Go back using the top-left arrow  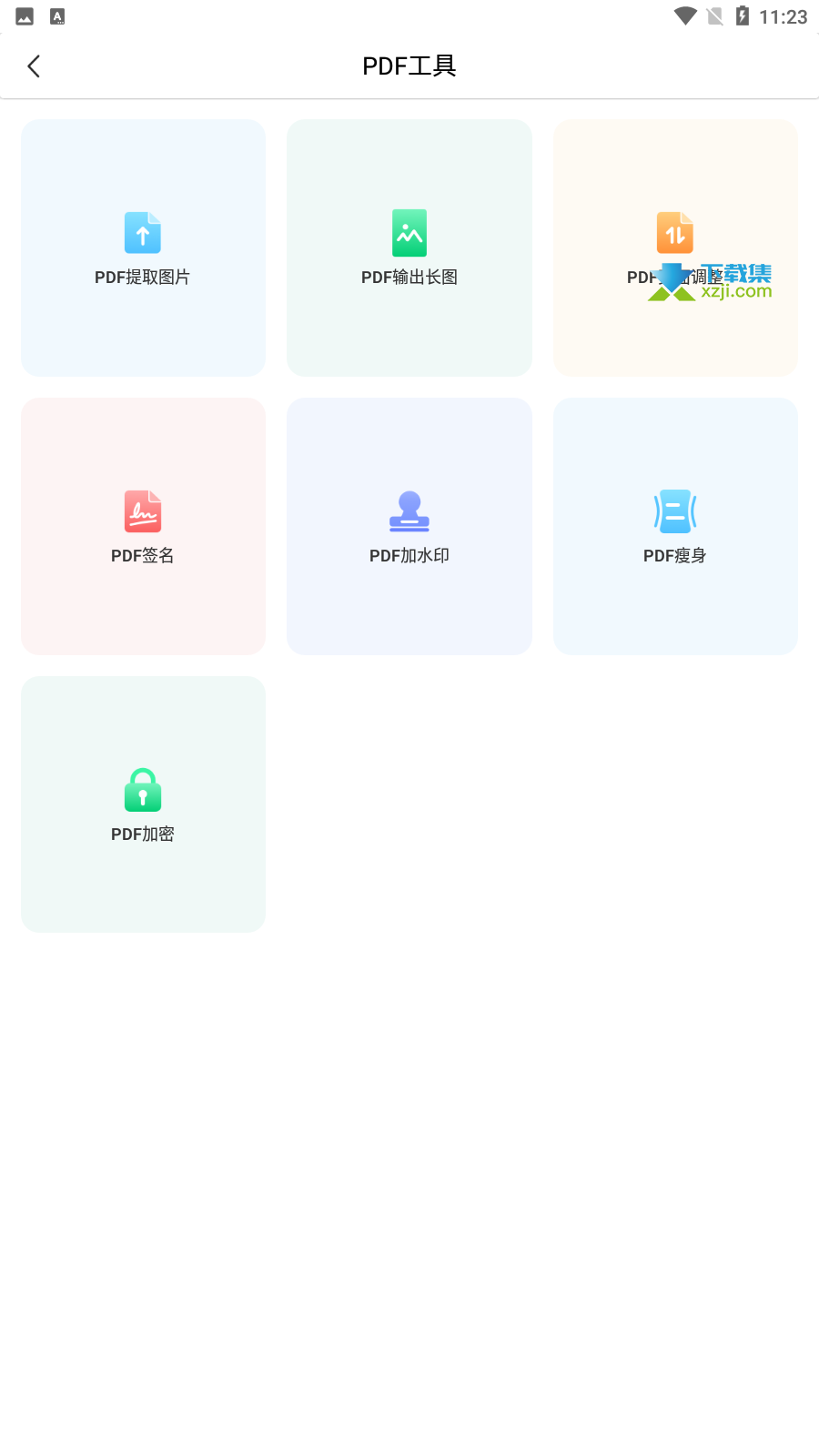pos(34,66)
